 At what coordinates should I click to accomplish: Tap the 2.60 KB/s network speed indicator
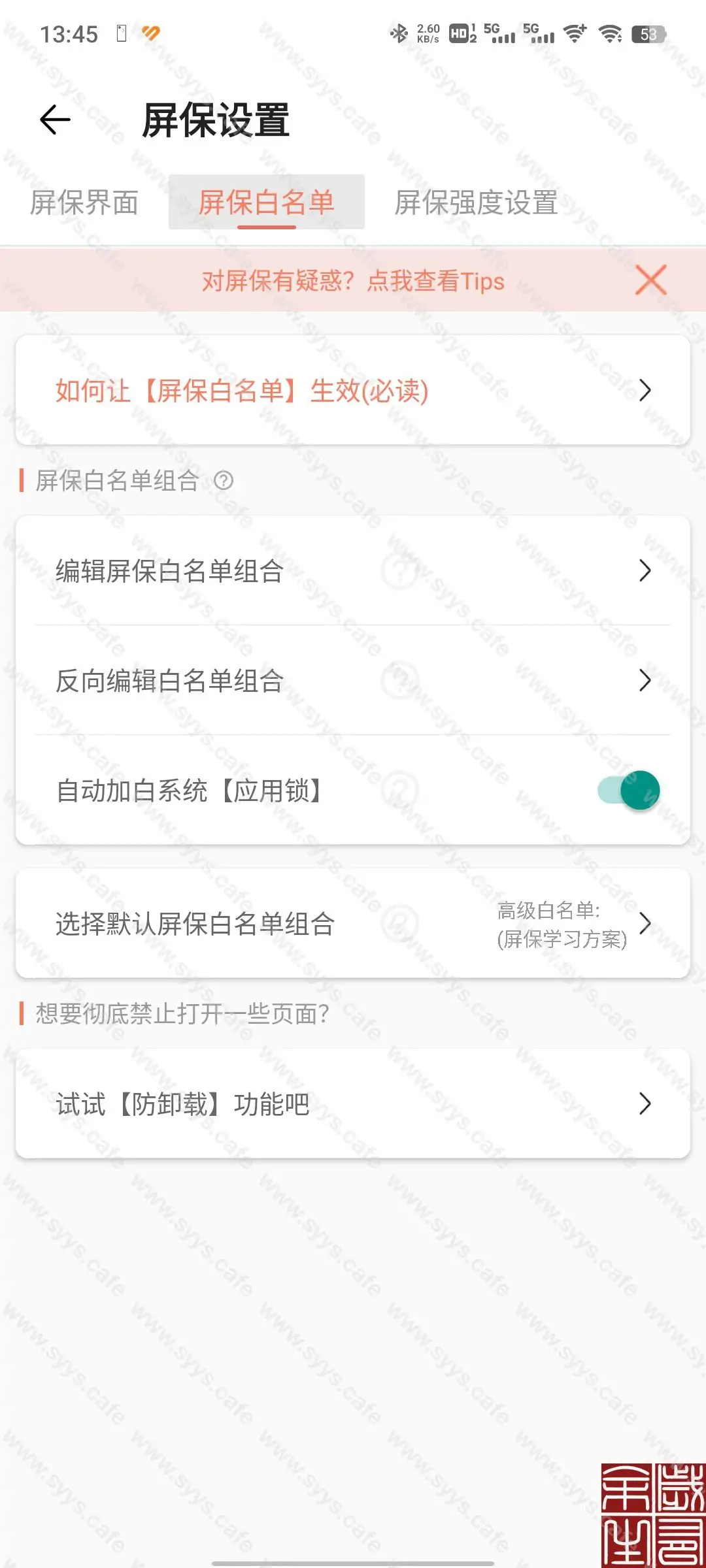(427, 34)
